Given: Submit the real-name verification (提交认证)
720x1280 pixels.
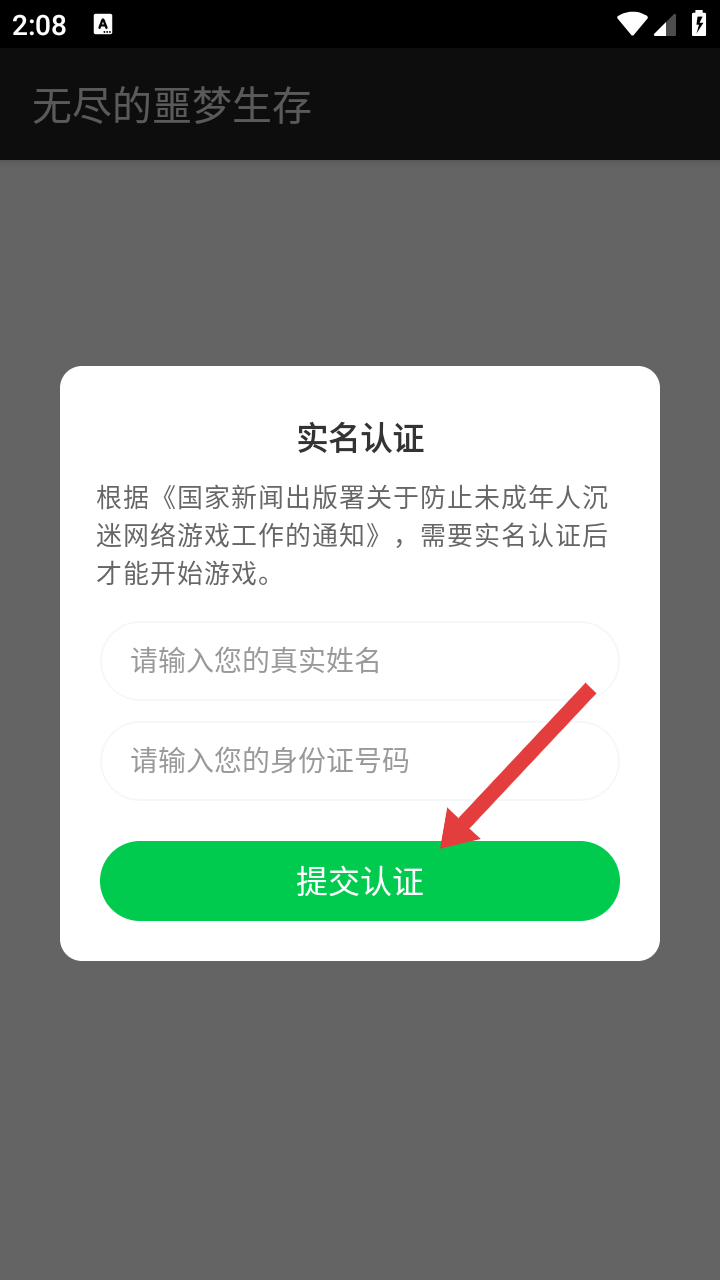Looking at the screenshot, I should (x=360, y=881).
